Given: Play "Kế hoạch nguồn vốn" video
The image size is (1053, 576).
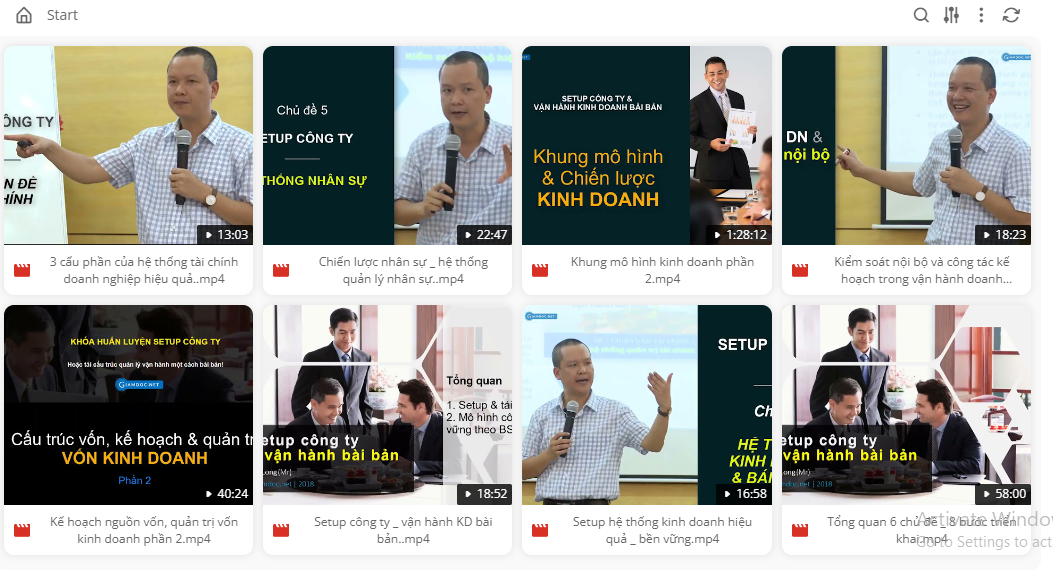Looking at the screenshot, I should 128,405.
